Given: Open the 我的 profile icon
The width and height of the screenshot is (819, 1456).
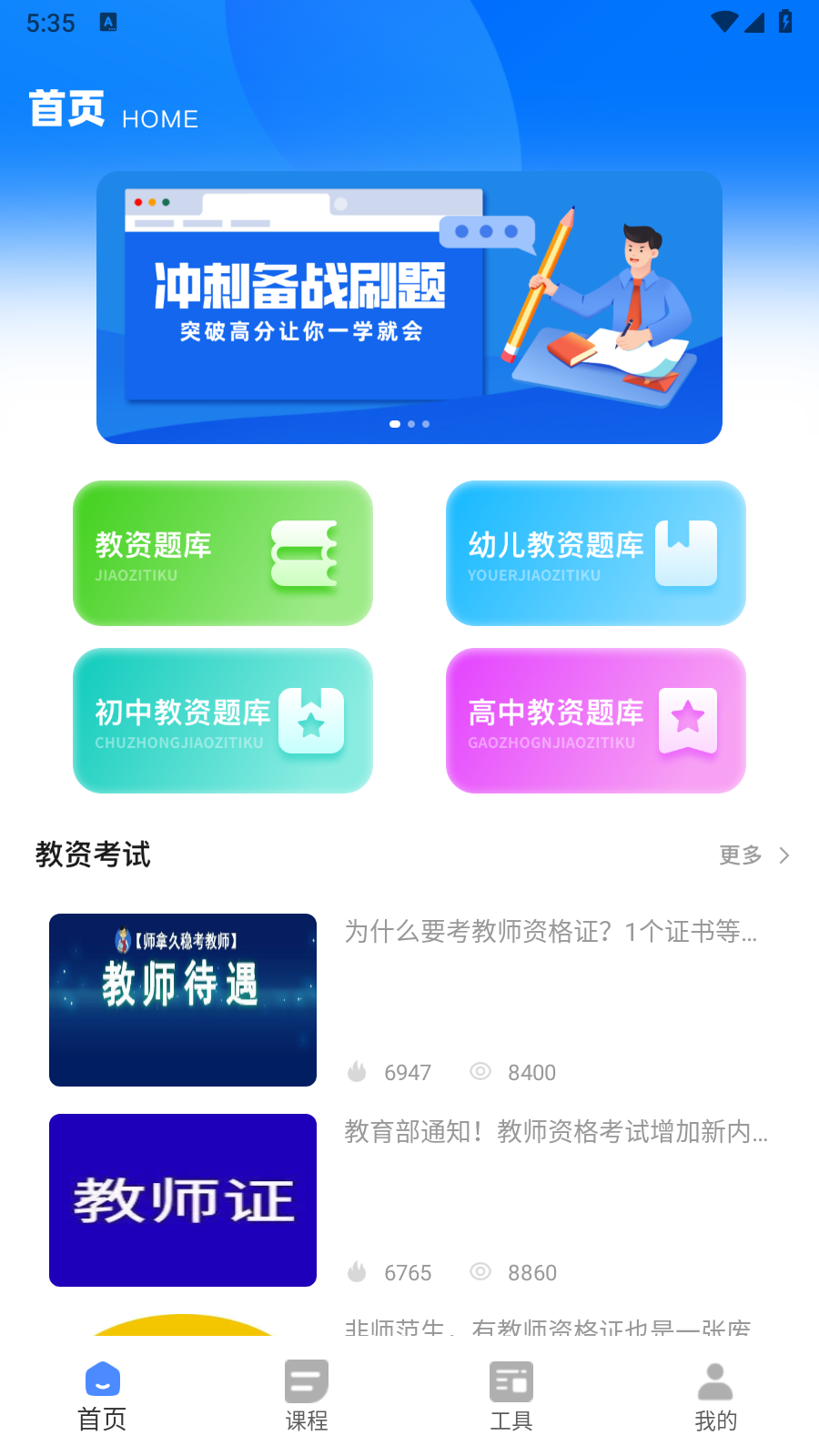Looking at the screenshot, I should (716, 1379).
